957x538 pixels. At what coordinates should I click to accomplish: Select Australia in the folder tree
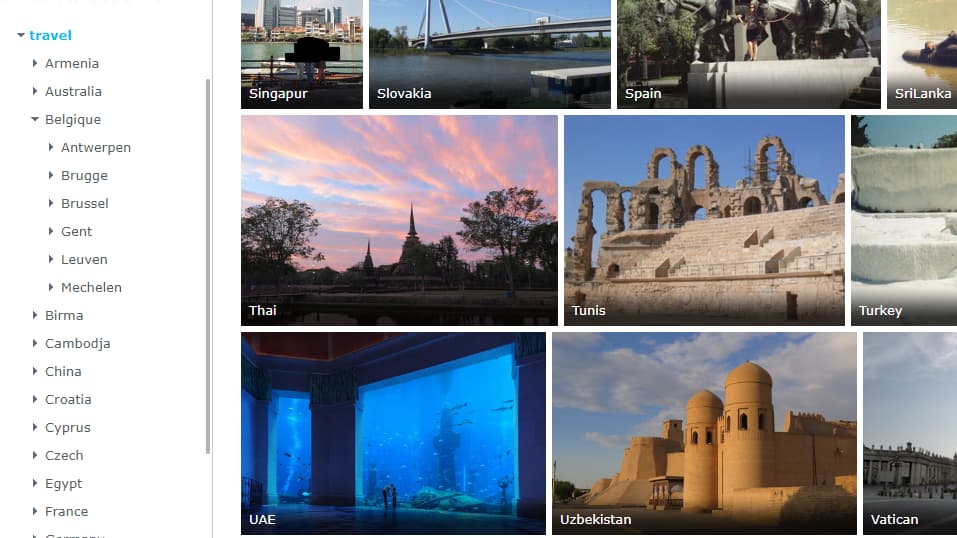pyautogui.click(x=73, y=91)
